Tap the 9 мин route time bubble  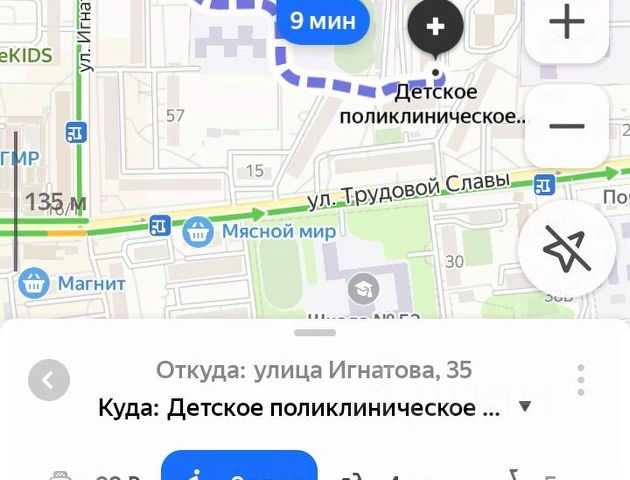click(x=322, y=21)
